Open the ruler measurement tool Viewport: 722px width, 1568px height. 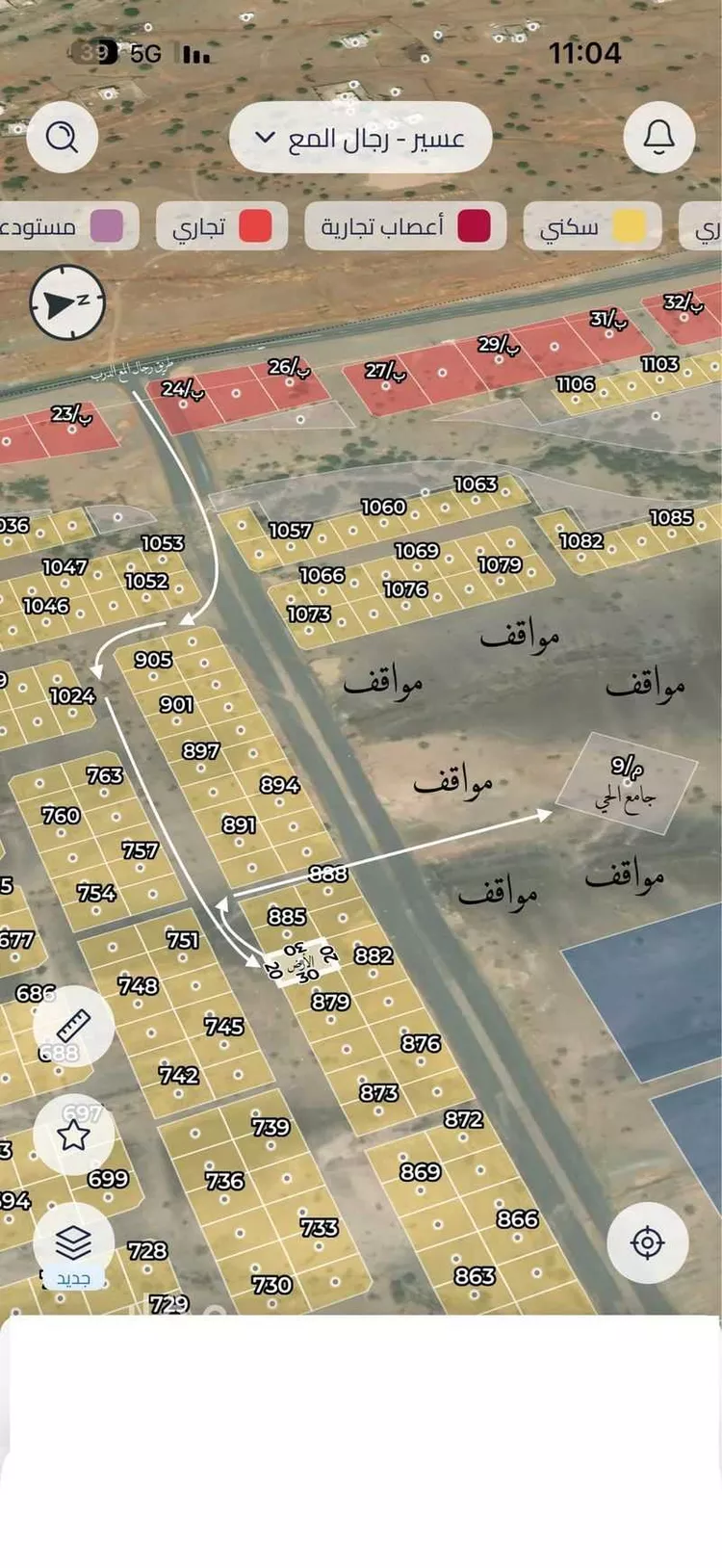74,1026
